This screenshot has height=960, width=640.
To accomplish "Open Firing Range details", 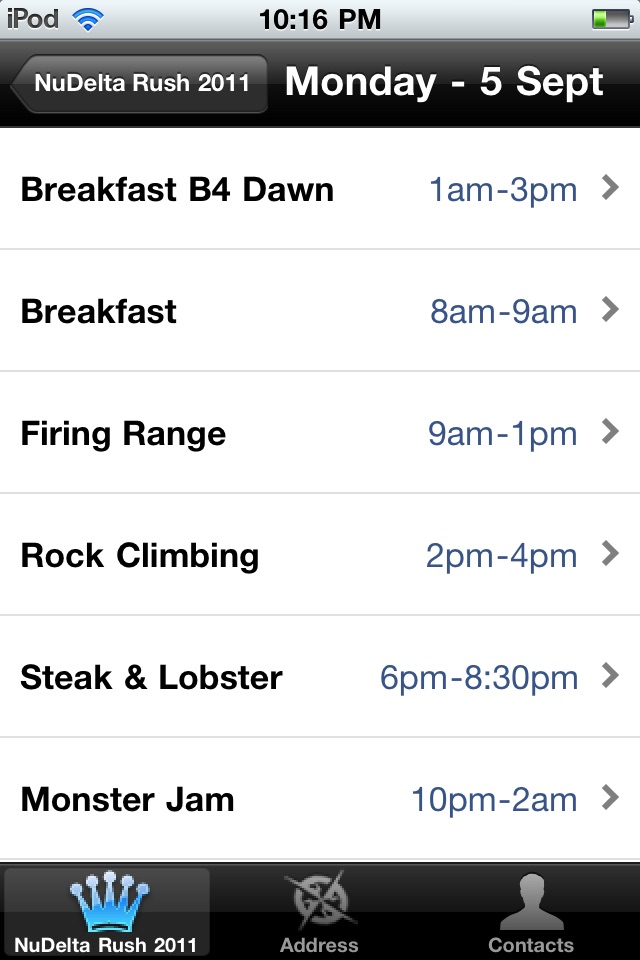I will tap(320, 433).
